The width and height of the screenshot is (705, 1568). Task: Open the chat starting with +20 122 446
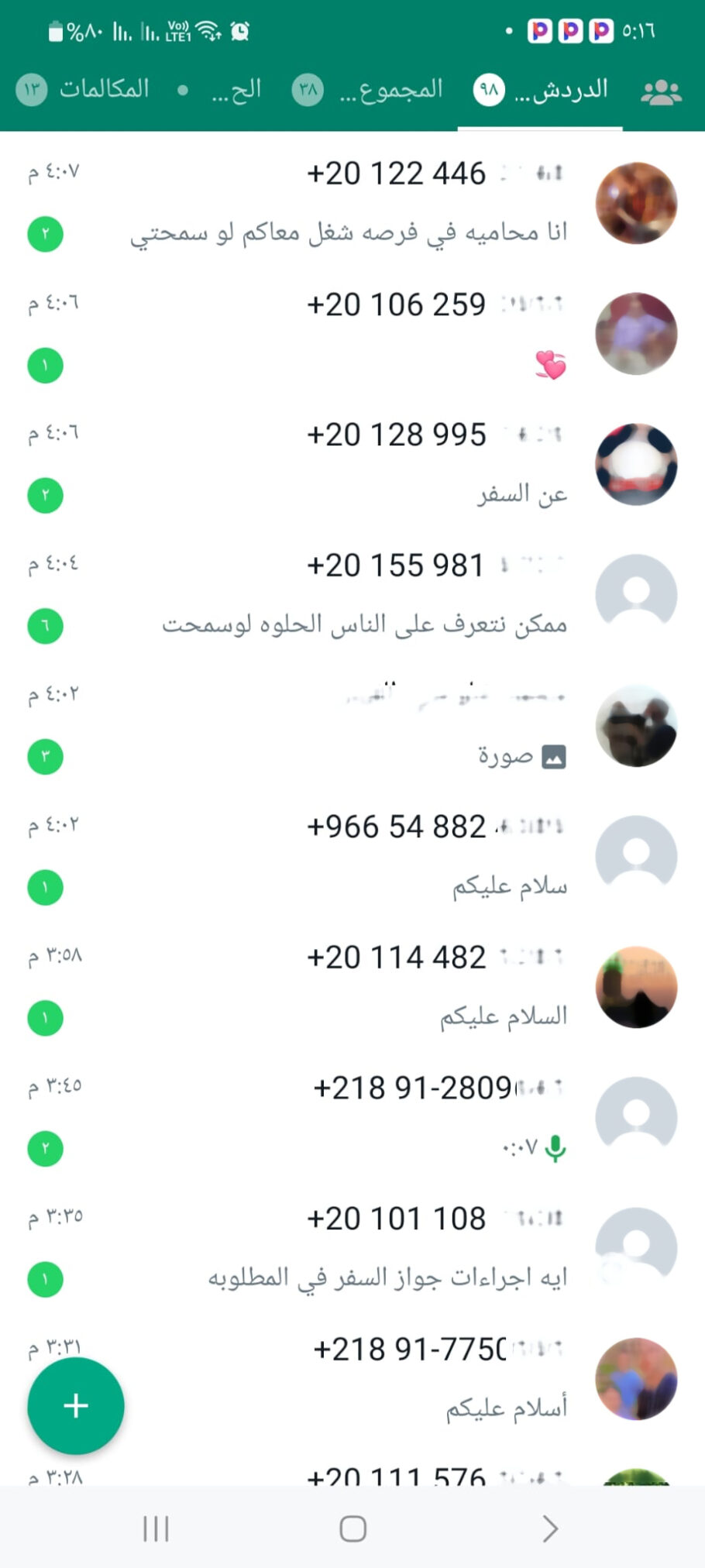(349, 203)
